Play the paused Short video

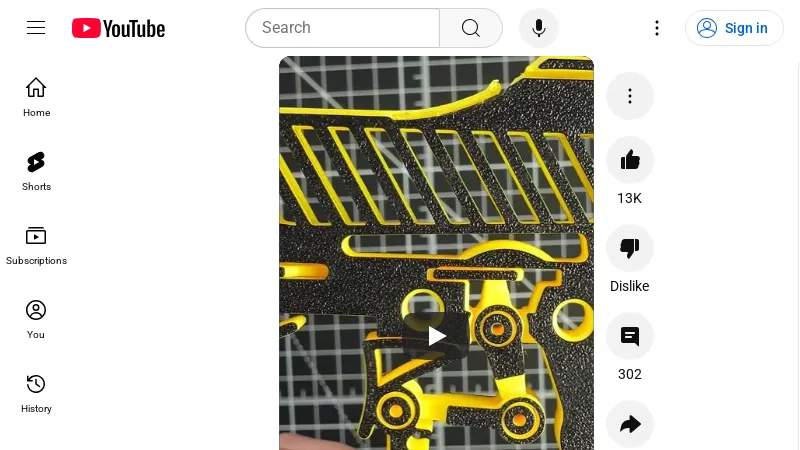[436, 336]
